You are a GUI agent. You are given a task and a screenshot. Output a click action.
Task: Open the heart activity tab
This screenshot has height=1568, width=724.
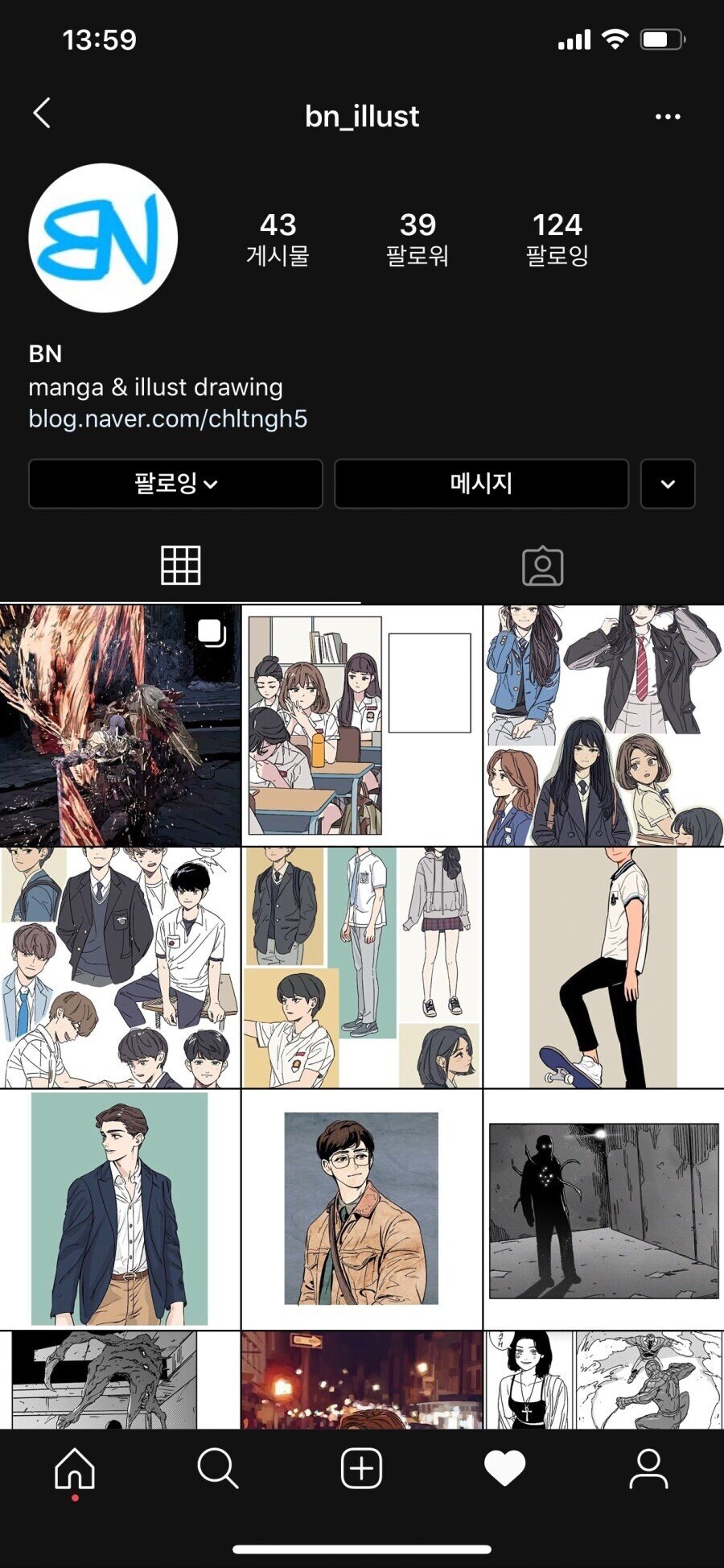[504, 1469]
